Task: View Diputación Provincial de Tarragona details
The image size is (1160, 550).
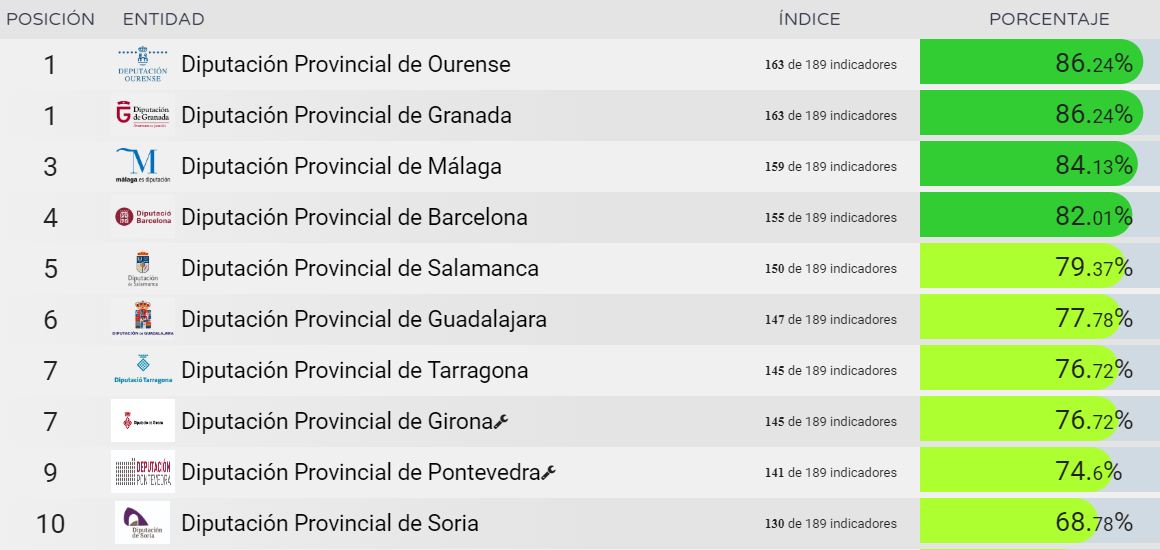Action: (354, 370)
